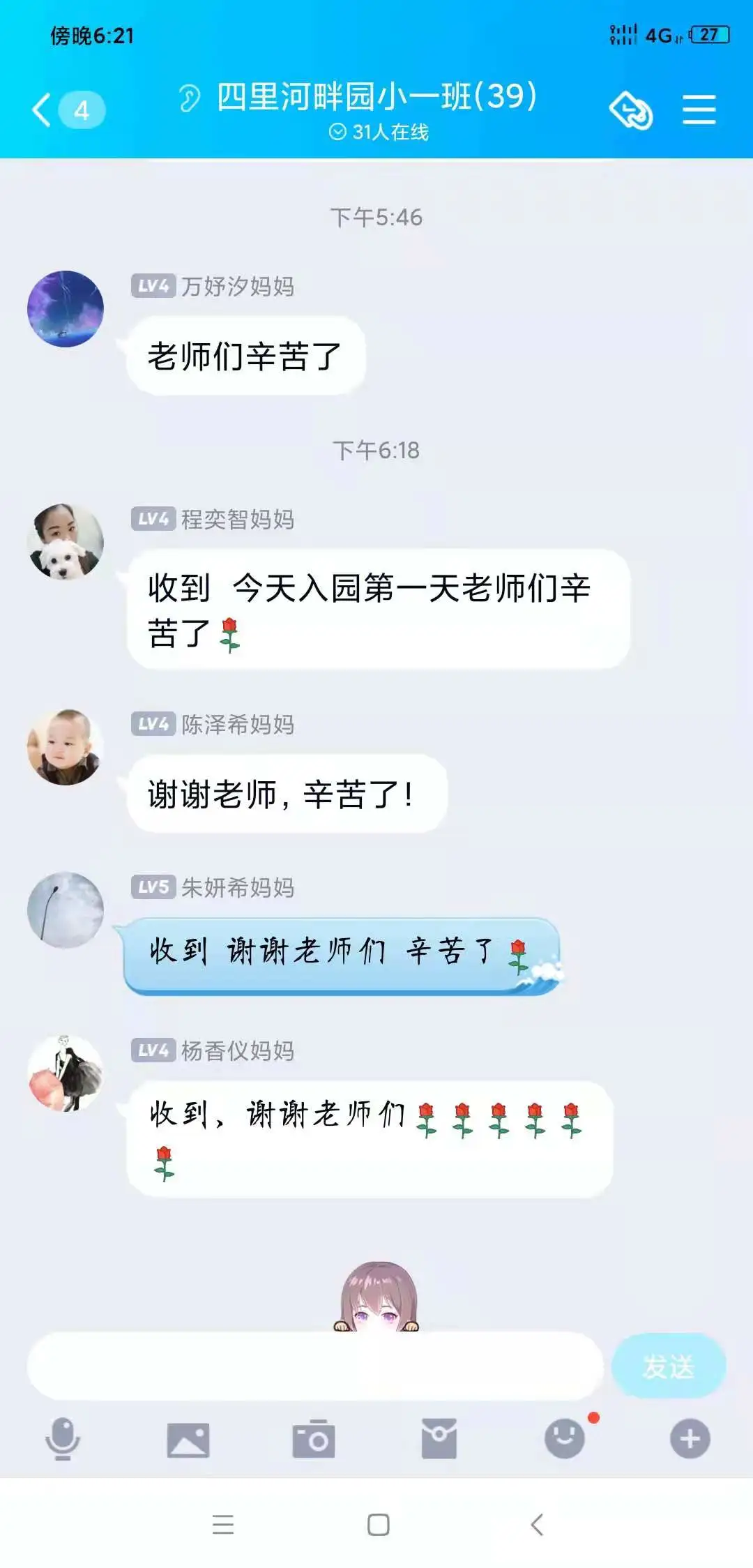The width and height of the screenshot is (753, 1568).
Task: View 杨香仪妈妈's profile avatar
Action: [66, 1073]
